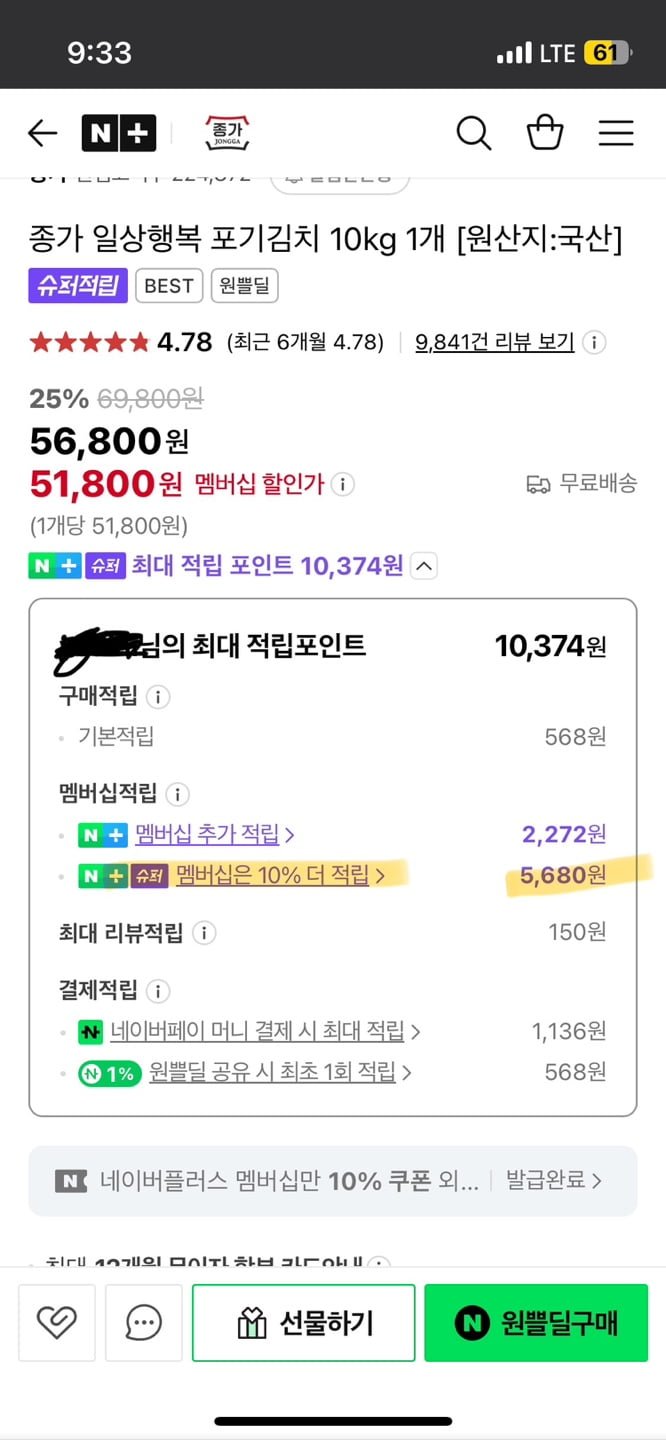Tap the 선물하기 button
Image resolution: width=666 pixels, height=1440 pixels.
coord(304,1323)
